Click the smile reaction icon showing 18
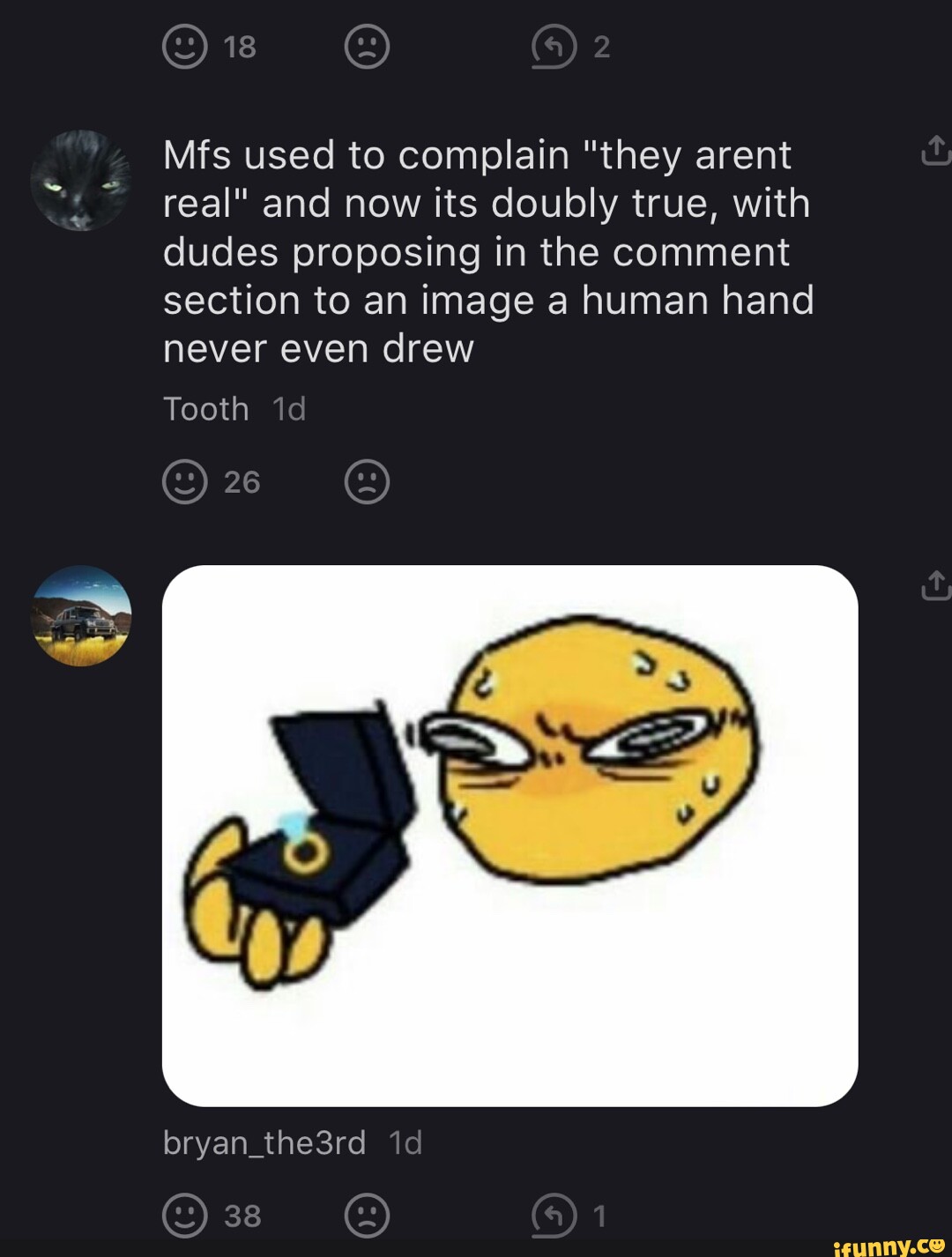The image size is (952, 1257). [184, 46]
